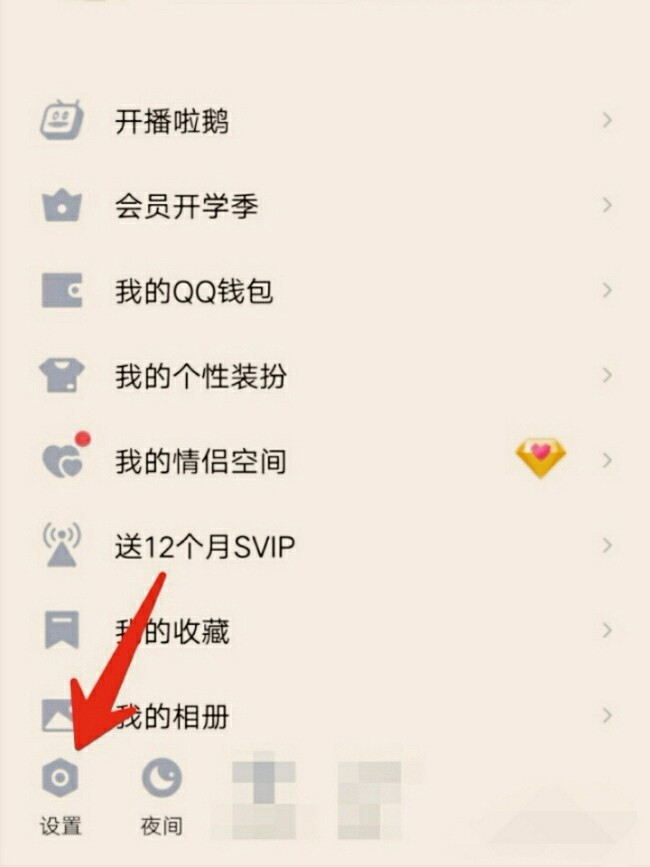This screenshot has height=867, width=650.
Task: Select 送12个月SVIP
Action: pos(204,546)
